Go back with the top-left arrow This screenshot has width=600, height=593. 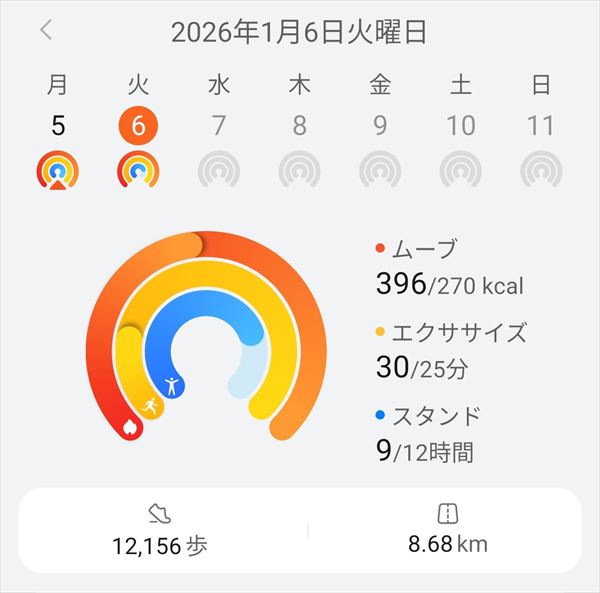pyautogui.click(x=46, y=31)
